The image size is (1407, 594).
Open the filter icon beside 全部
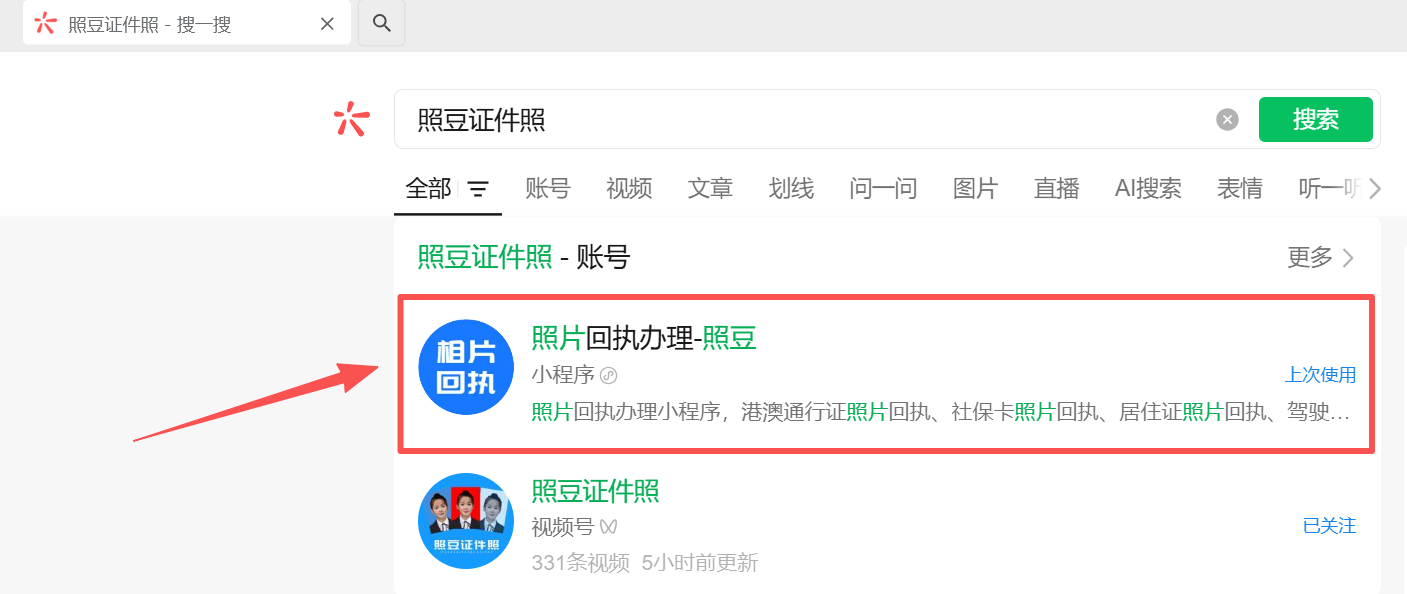click(x=479, y=188)
